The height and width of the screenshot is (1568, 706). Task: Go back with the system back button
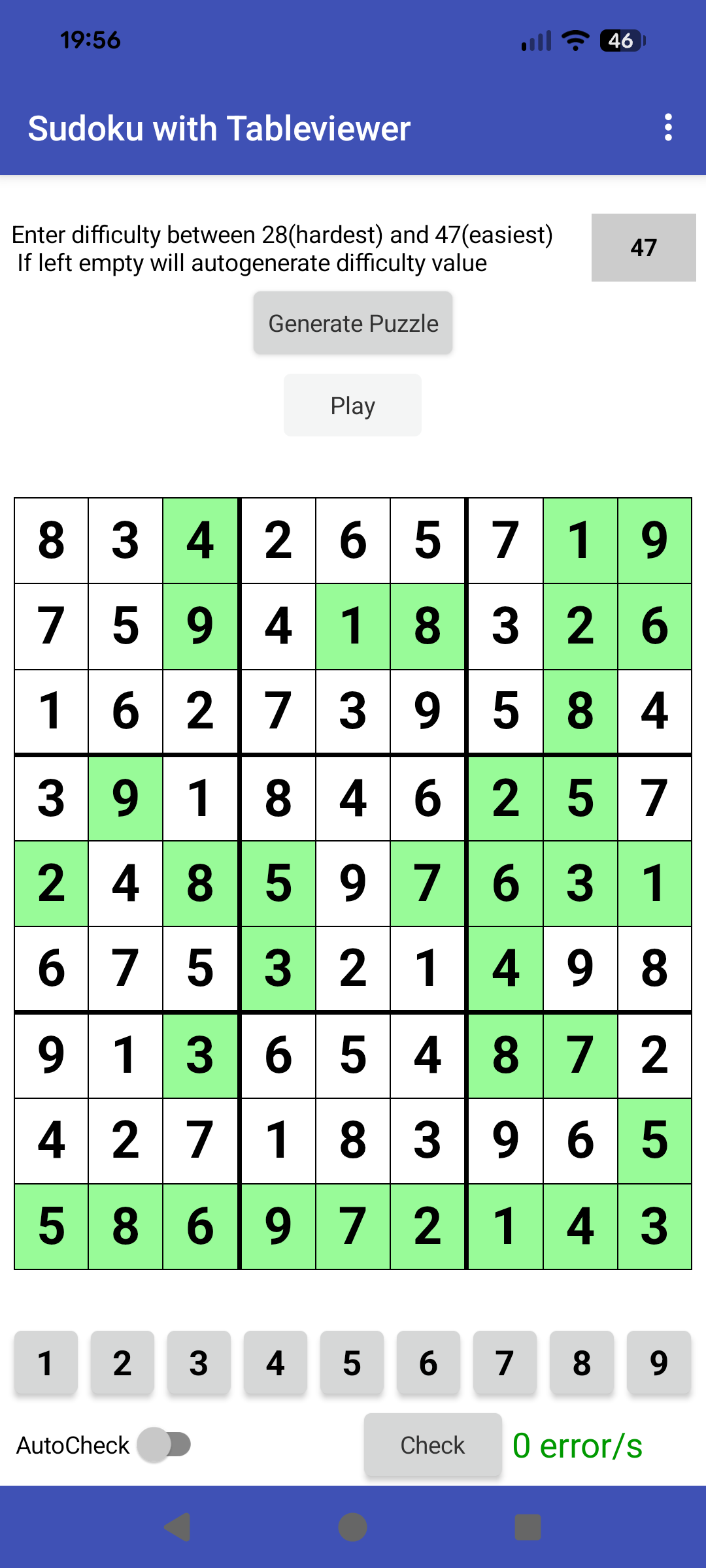[x=176, y=1527]
